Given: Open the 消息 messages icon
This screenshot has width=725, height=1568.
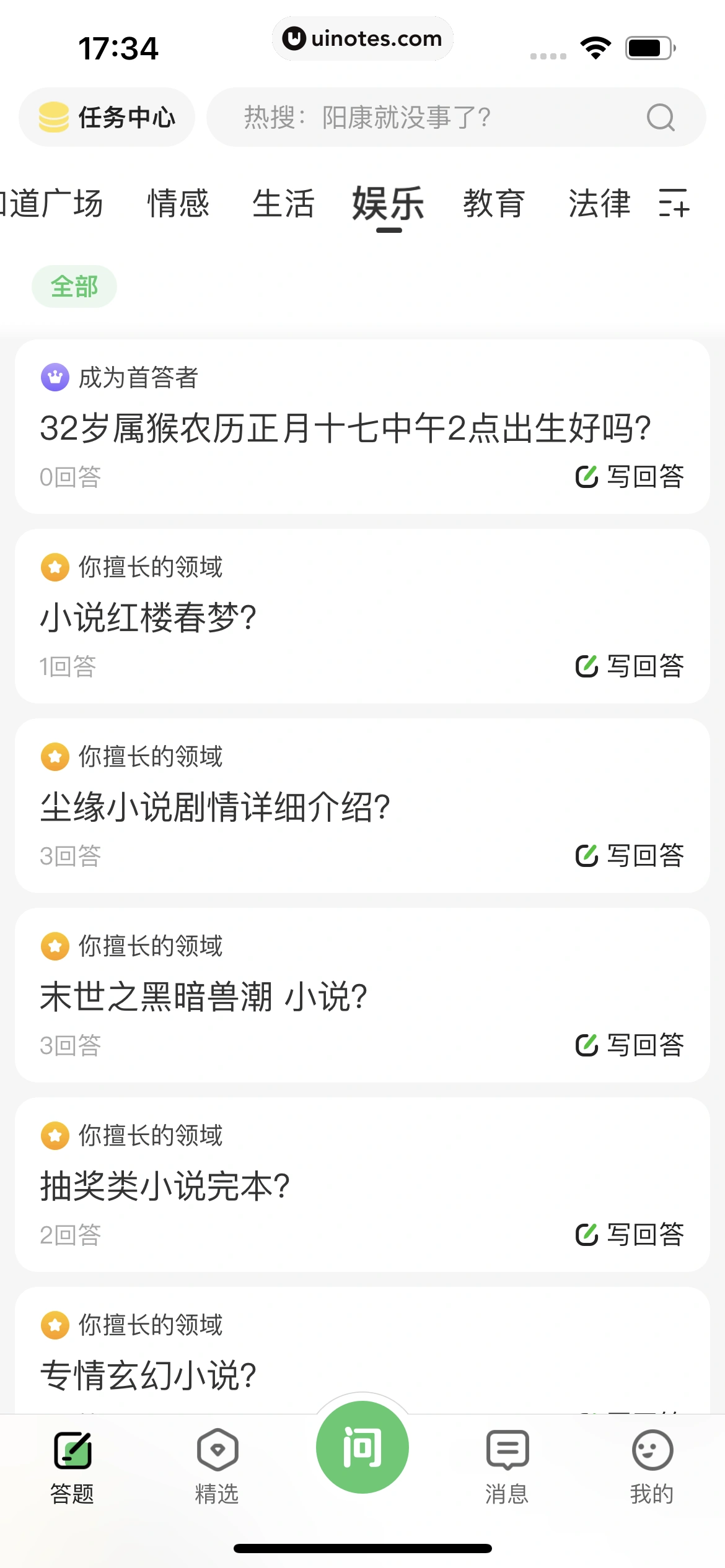Looking at the screenshot, I should click(x=506, y=1450).
